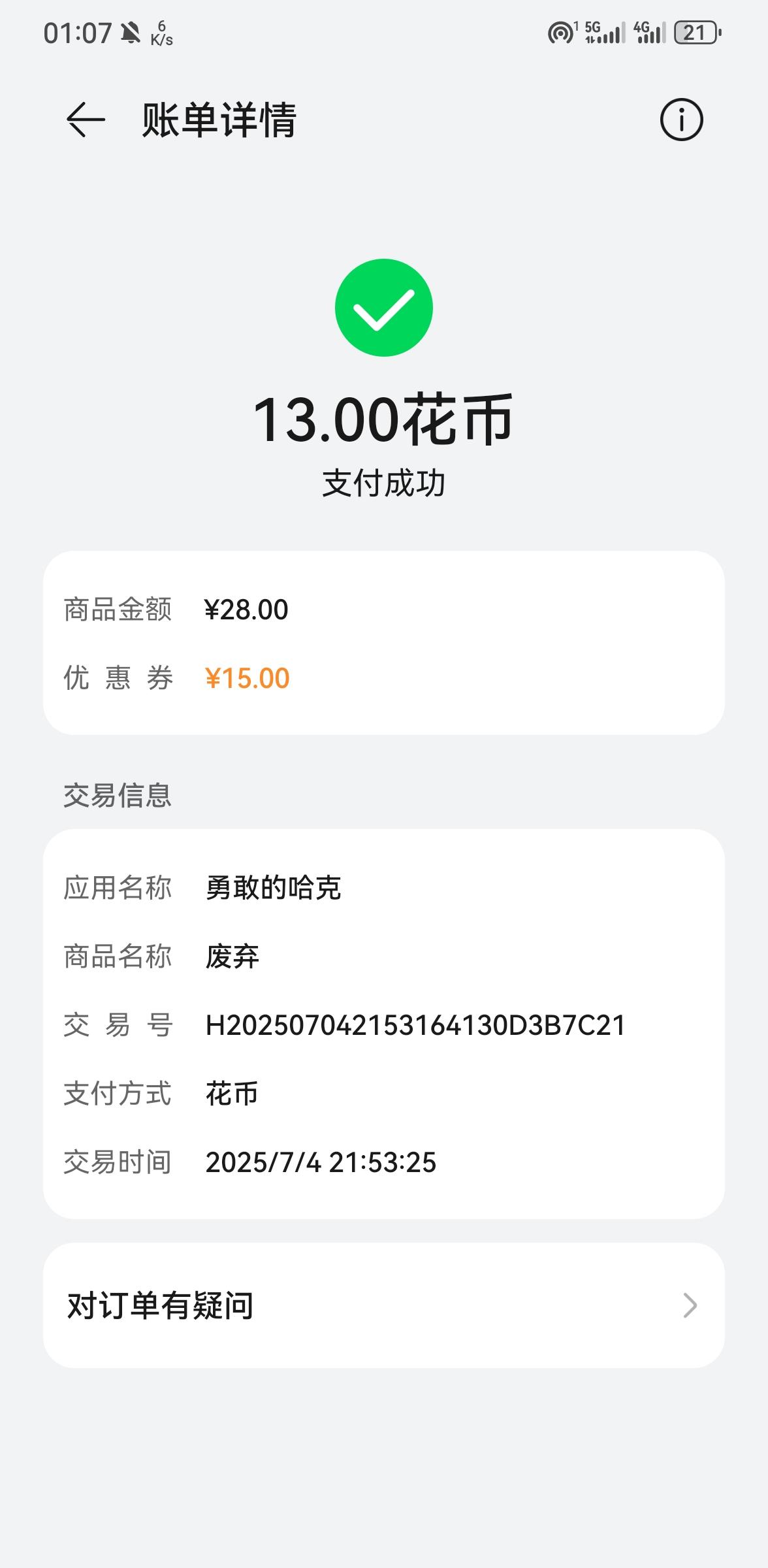Tap the green payment success checkmark

pyautogui.click(x=384, y=308)
